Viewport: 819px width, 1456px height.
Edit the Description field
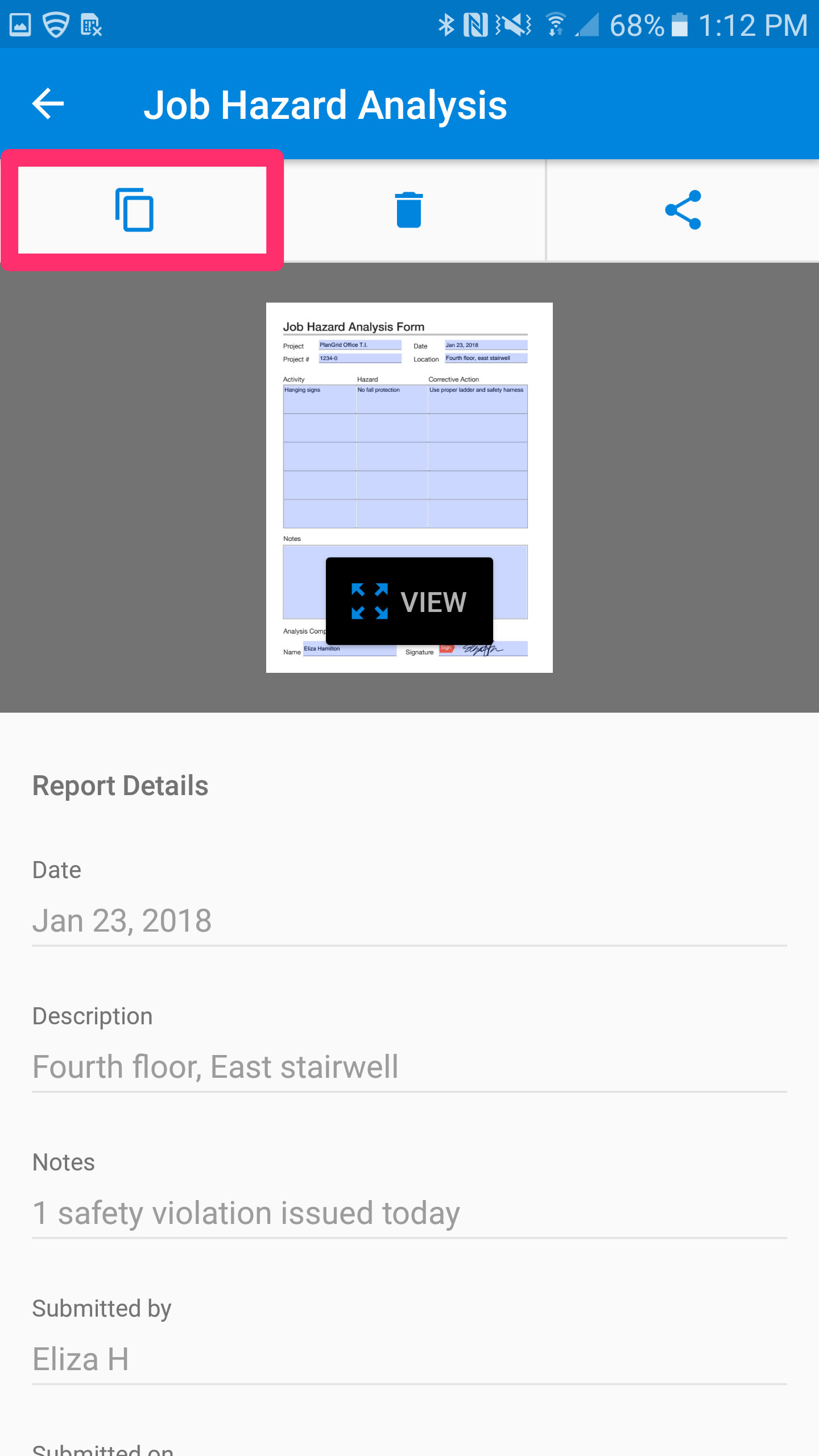pos(409,1066)
